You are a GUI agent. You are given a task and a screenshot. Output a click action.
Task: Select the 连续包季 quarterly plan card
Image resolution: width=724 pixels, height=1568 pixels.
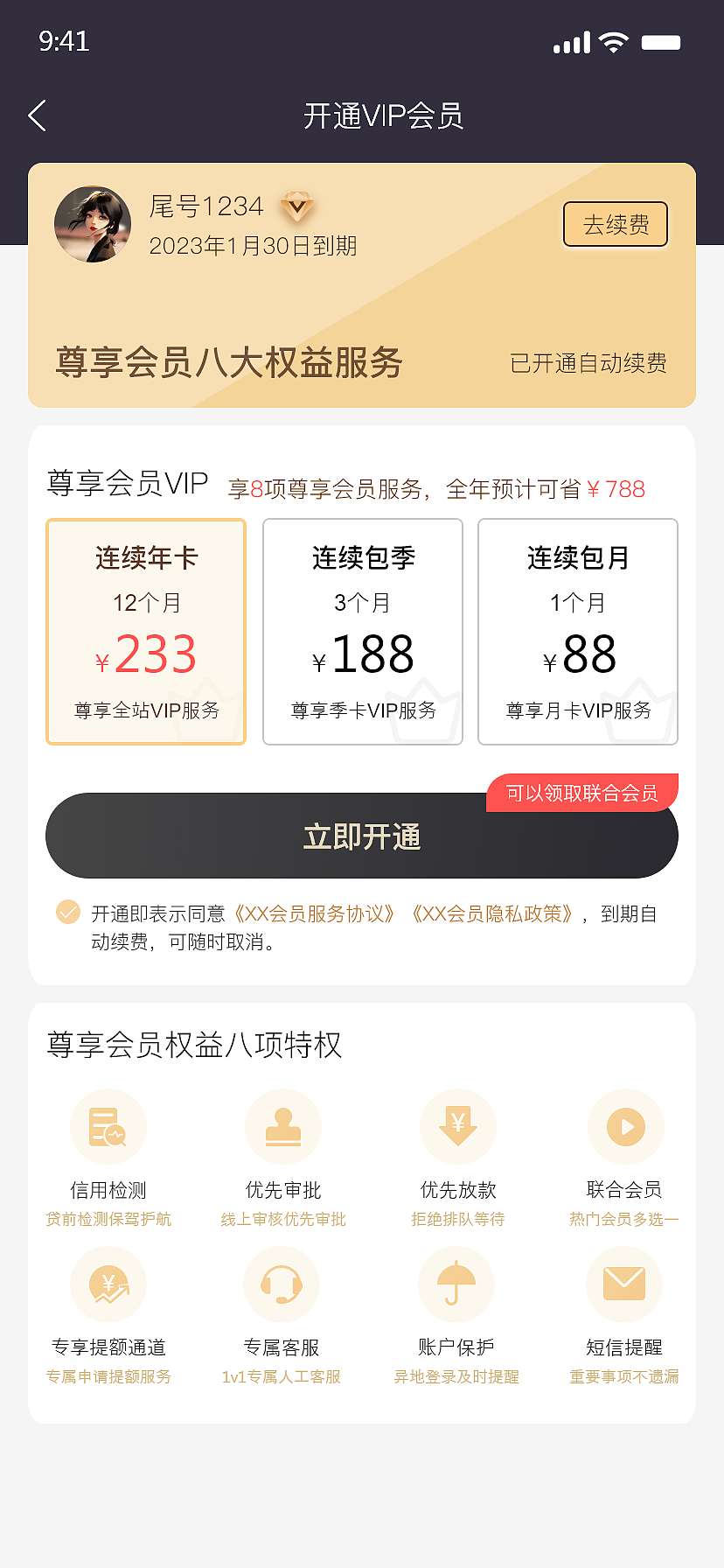click(x=362, y=631)
